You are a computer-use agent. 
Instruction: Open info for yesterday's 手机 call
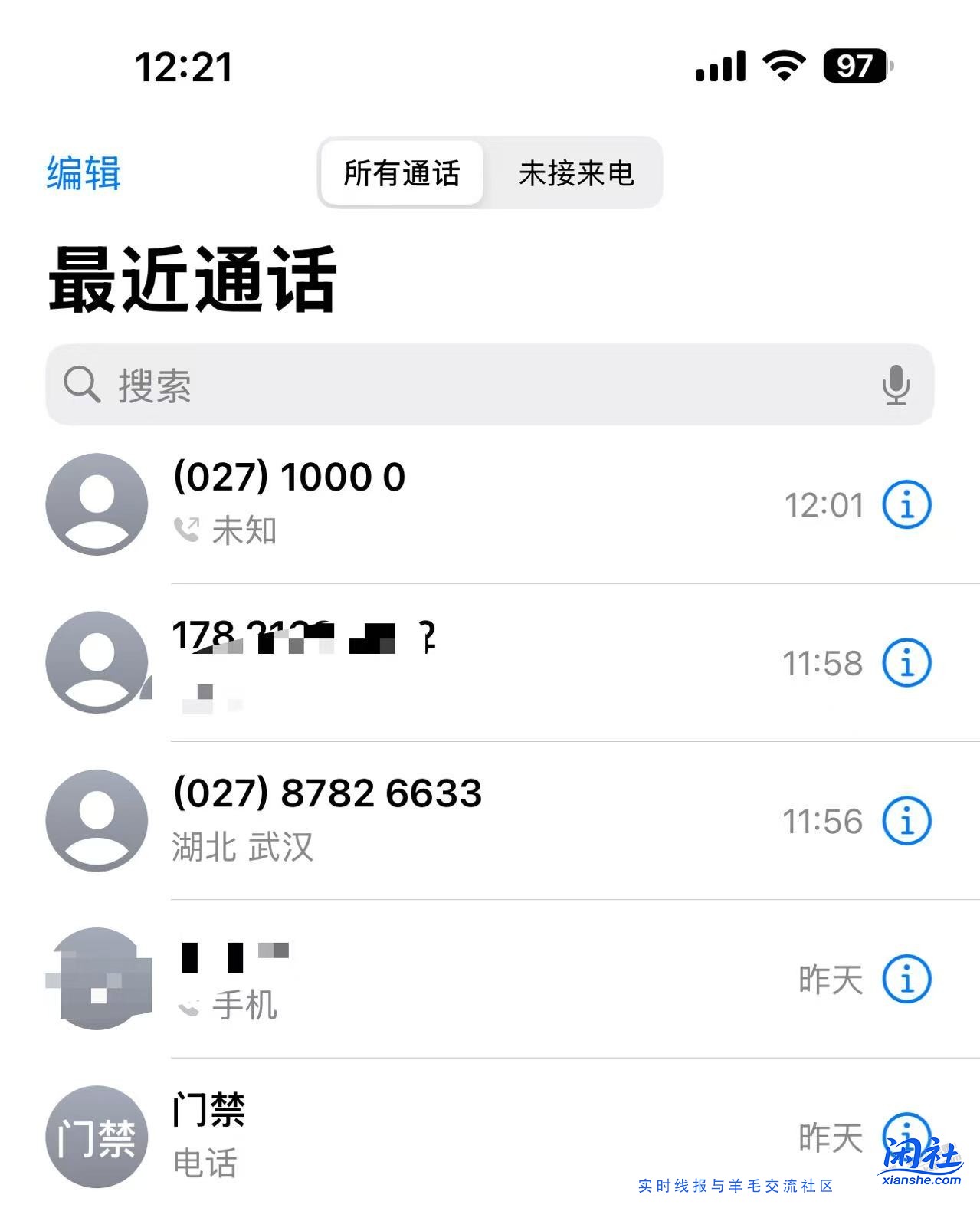[909, 979]
